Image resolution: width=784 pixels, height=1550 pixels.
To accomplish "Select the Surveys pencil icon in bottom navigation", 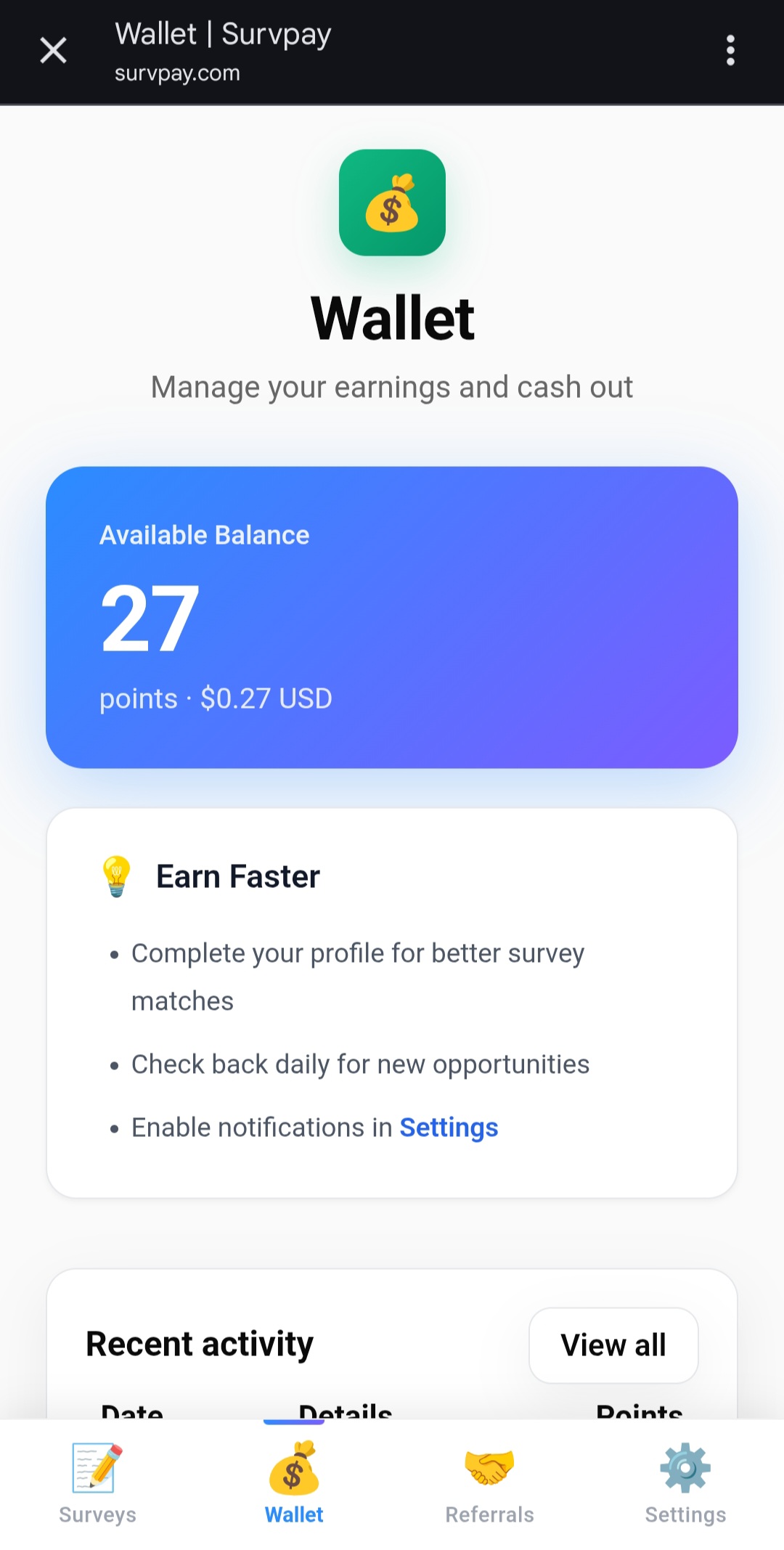I will click(97, 1468).
